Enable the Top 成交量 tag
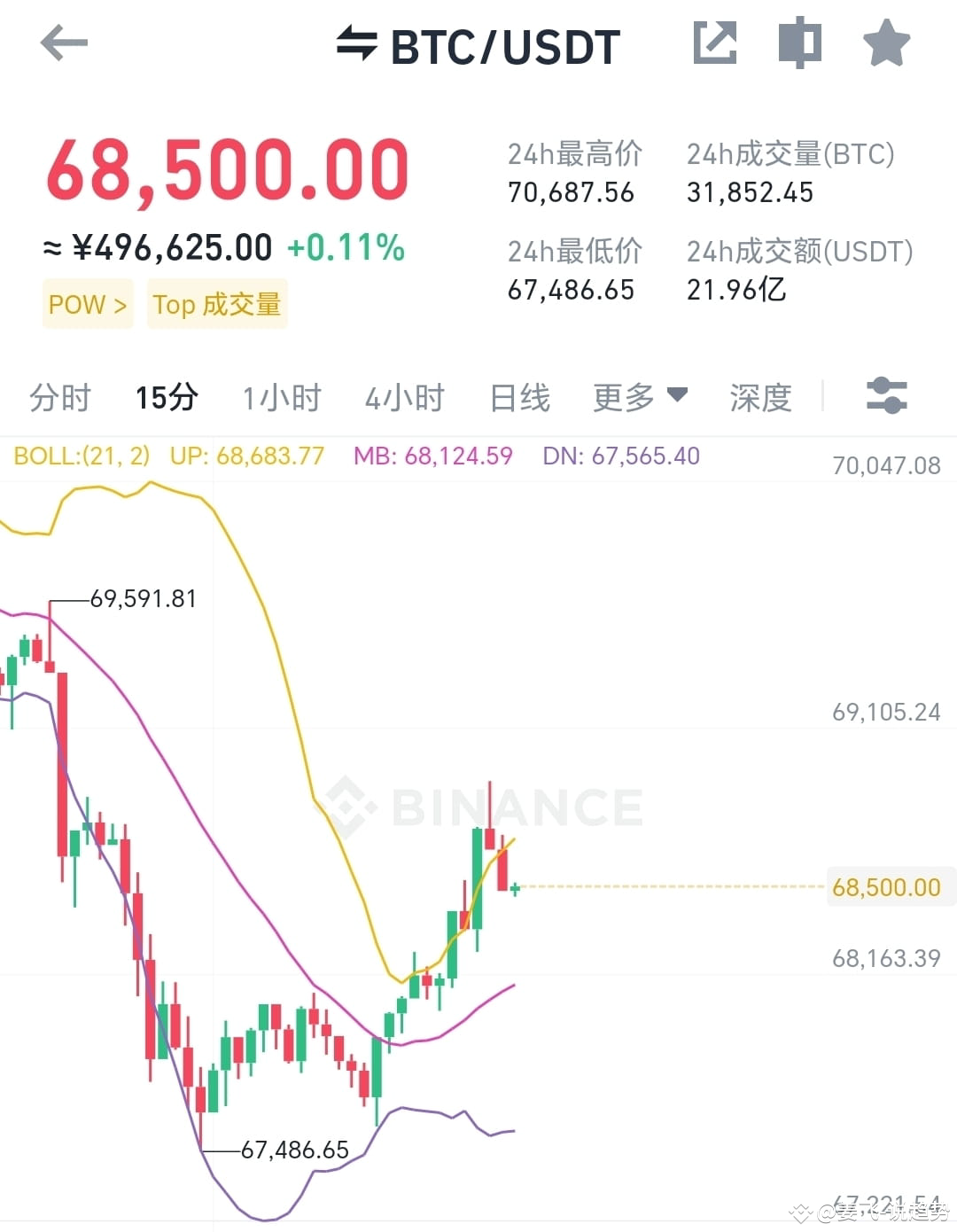 tap(216, 304)
